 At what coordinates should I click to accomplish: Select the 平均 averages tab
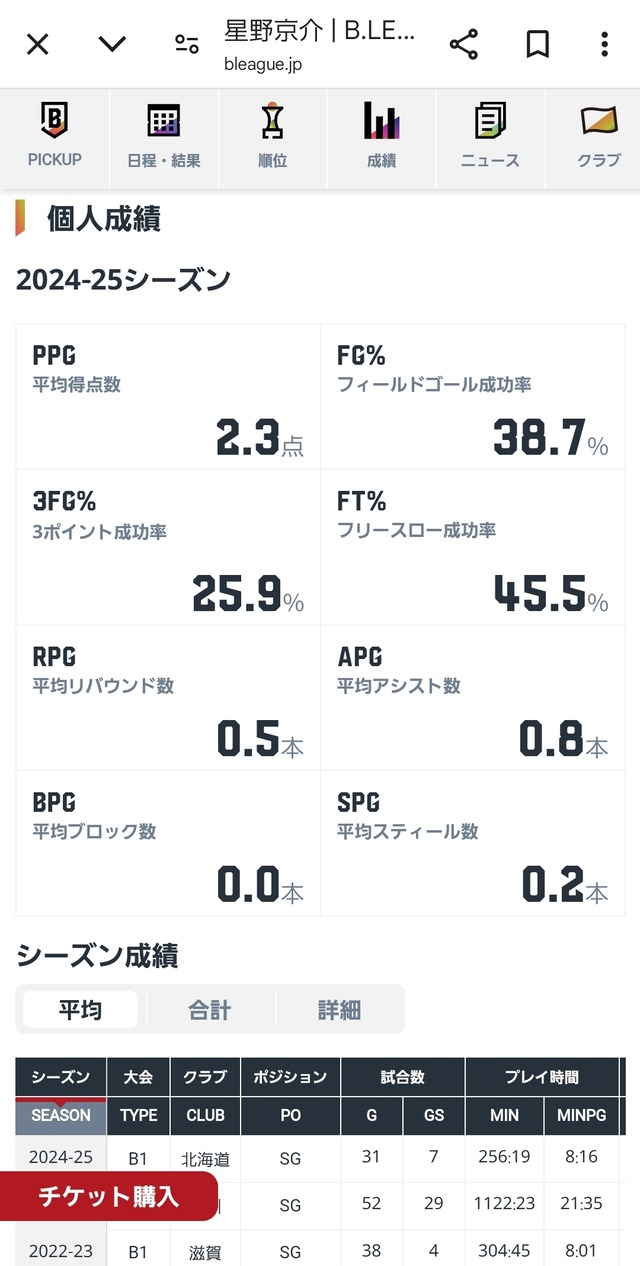pos(80,1010)
